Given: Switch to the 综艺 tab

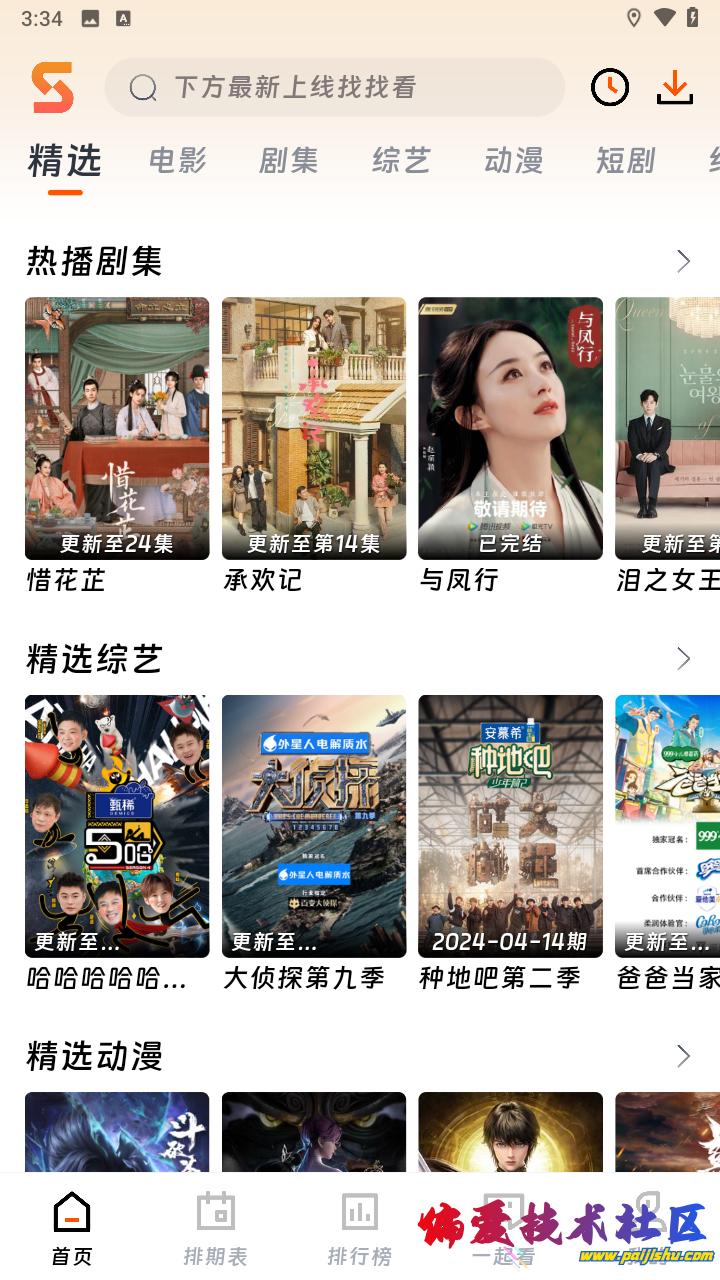Looking at the screenshot, I should pyautogui.click(x=401, y=160).
